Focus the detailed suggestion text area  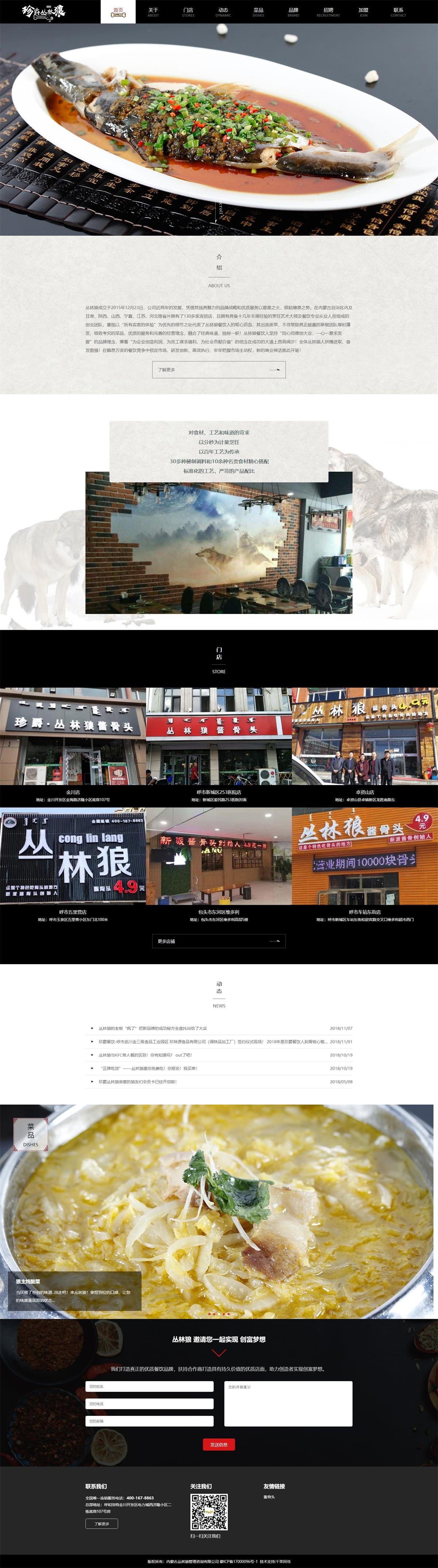tap(288, 1404)
